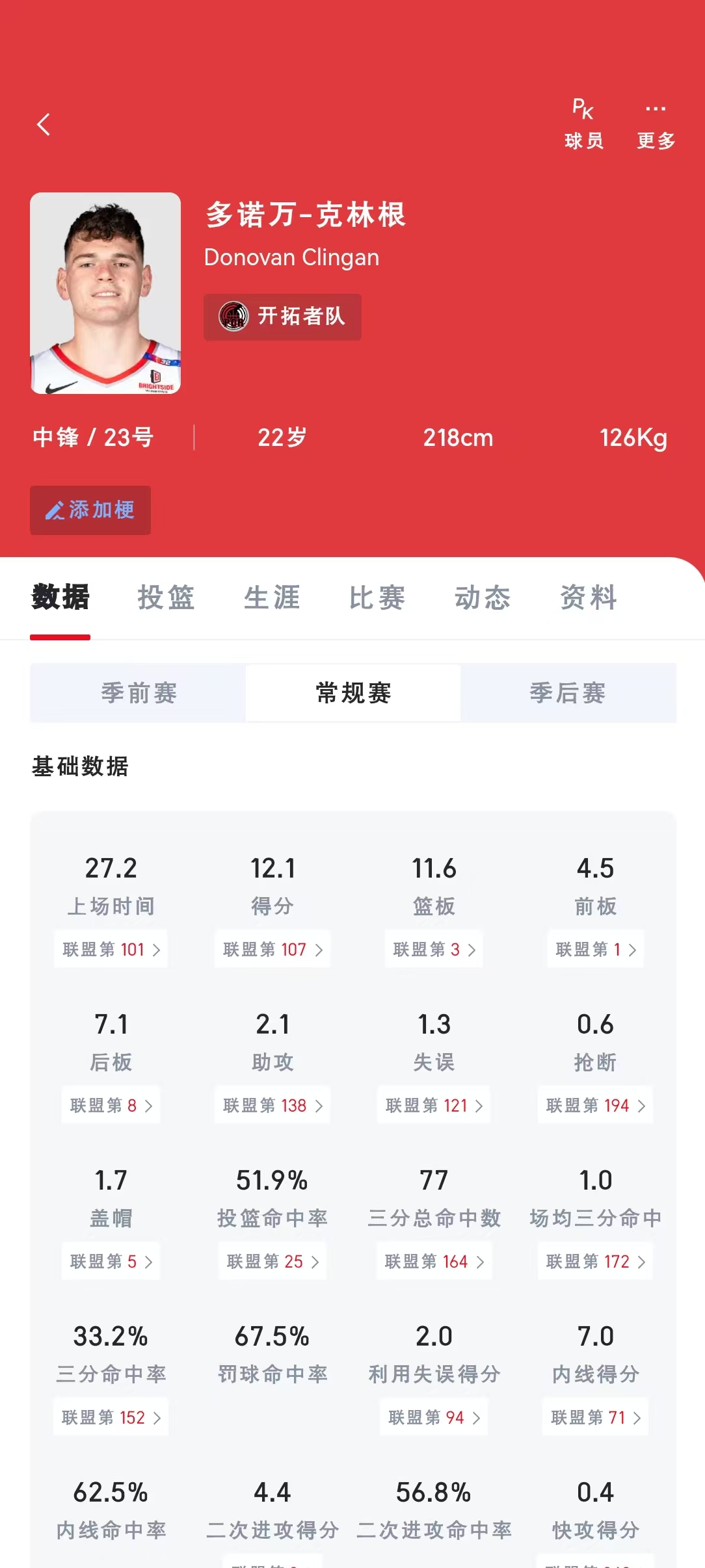Switch to the 生涯 career tab
The width and height of the screenshot is (705, 1568).
272,598
